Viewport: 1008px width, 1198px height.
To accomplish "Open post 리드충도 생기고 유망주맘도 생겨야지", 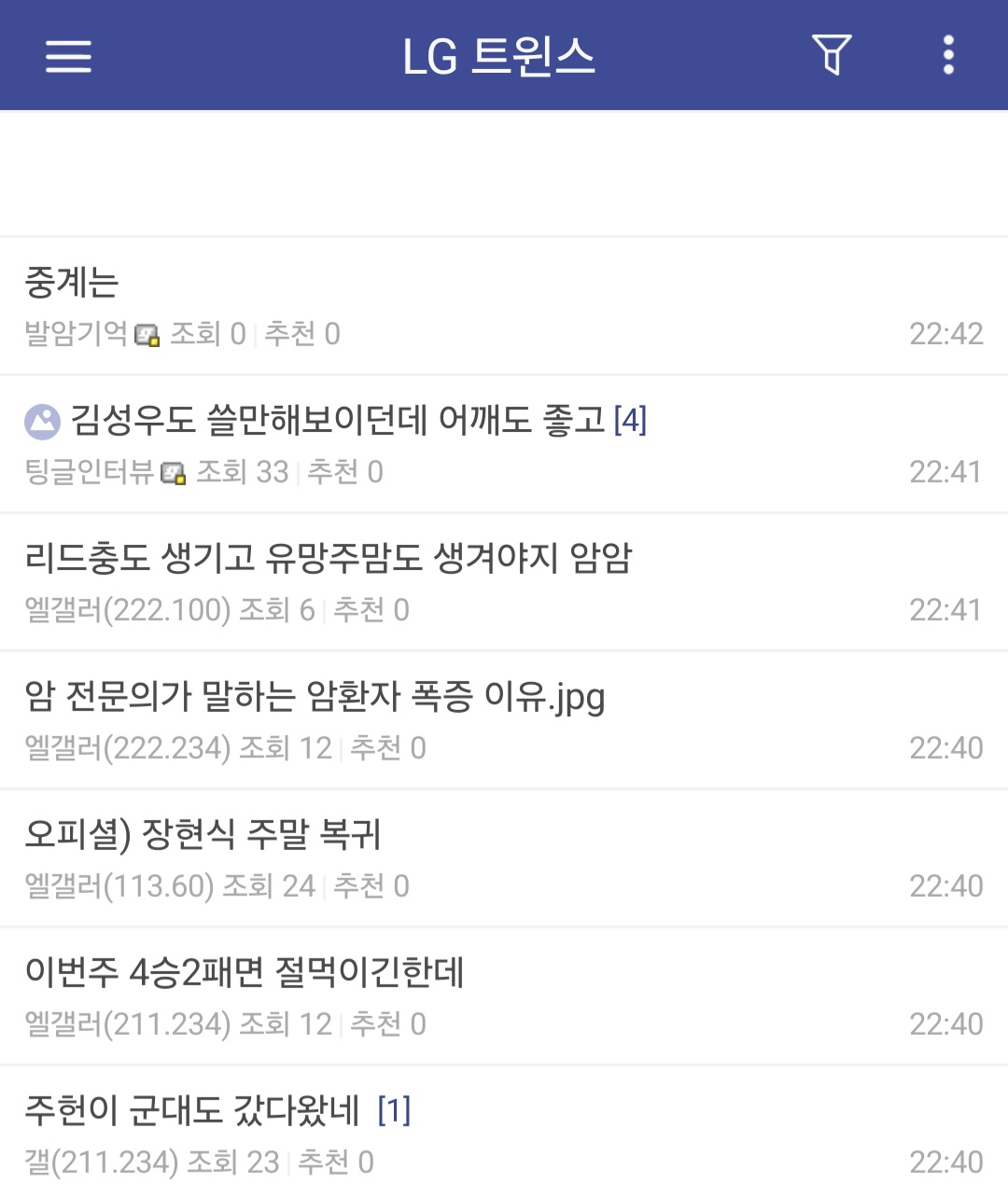I will click(x=329, y=559).
